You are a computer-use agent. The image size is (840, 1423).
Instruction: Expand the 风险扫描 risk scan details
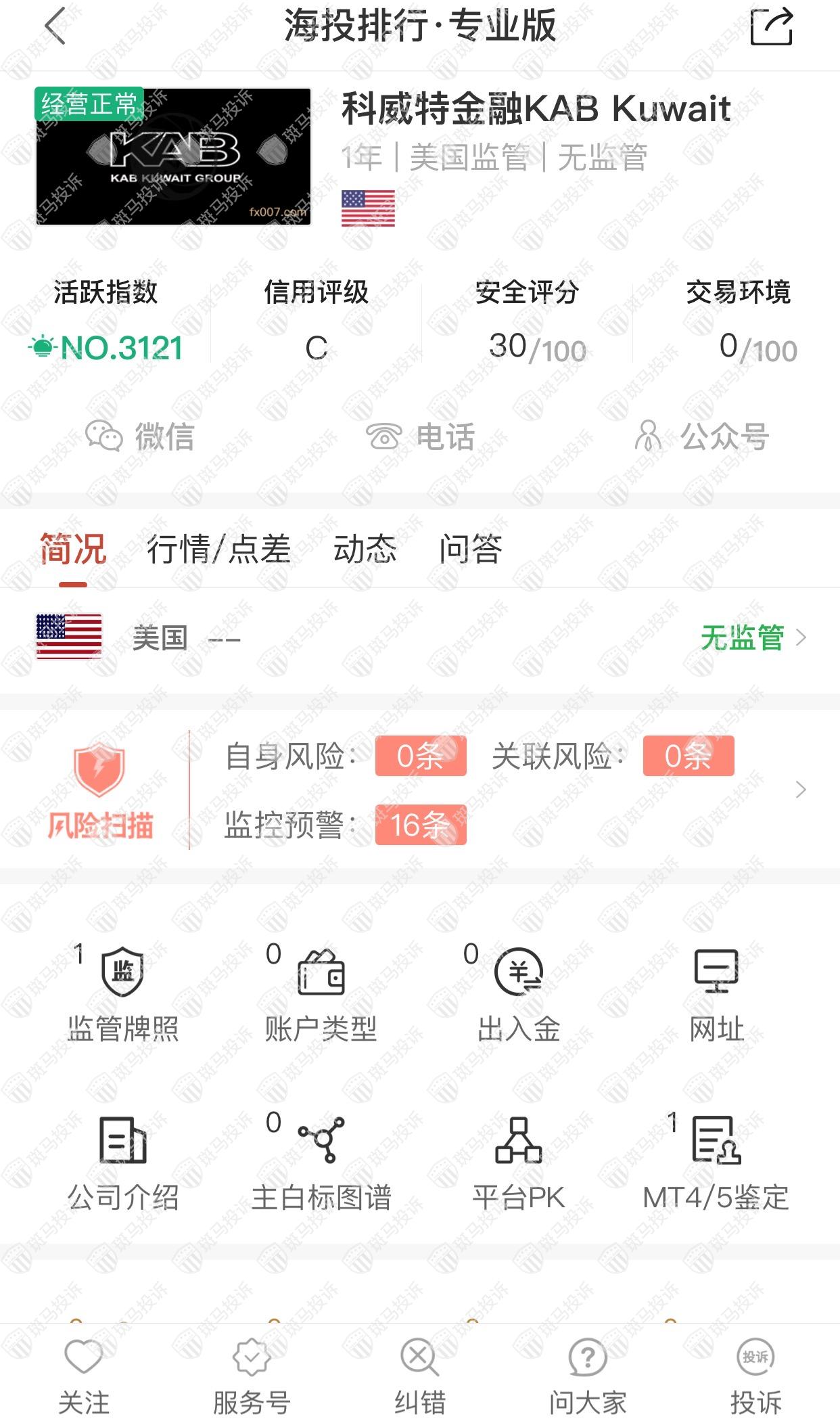click(x=801, y=790)
